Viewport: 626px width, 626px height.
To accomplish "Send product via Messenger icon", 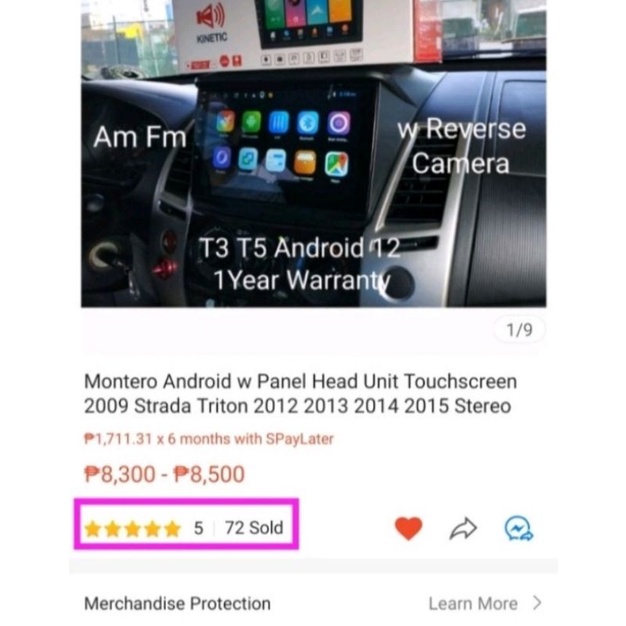I will click(519, 529).
